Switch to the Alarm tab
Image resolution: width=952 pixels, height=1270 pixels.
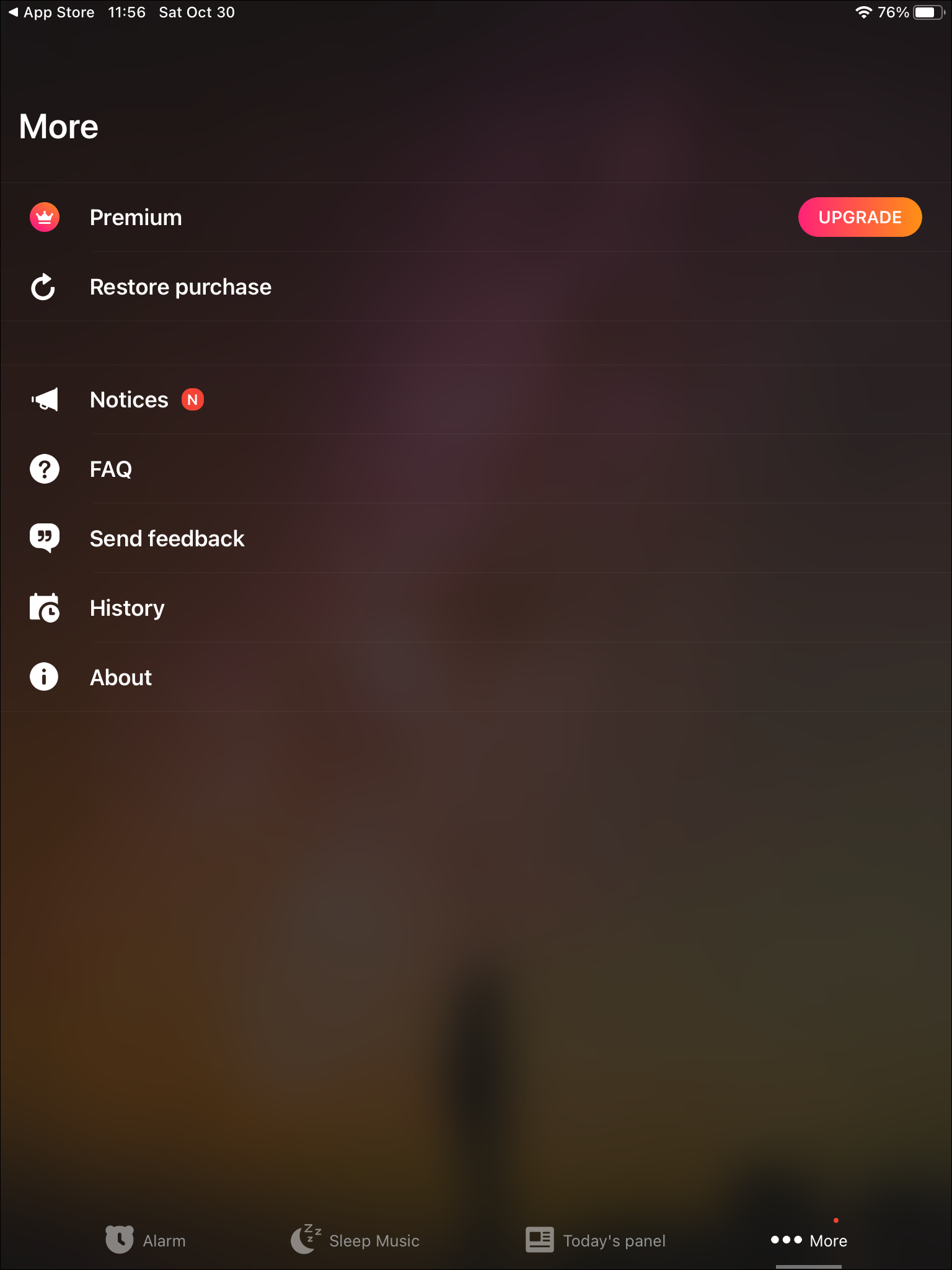click(146, 1240)
